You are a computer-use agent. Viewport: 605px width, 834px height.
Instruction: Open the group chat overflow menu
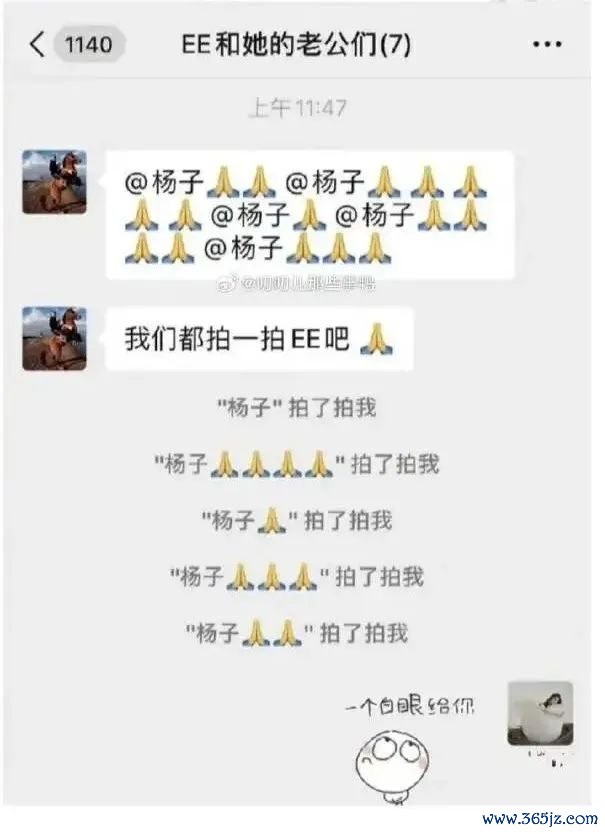pyautogui.click(x=547, y=45)
